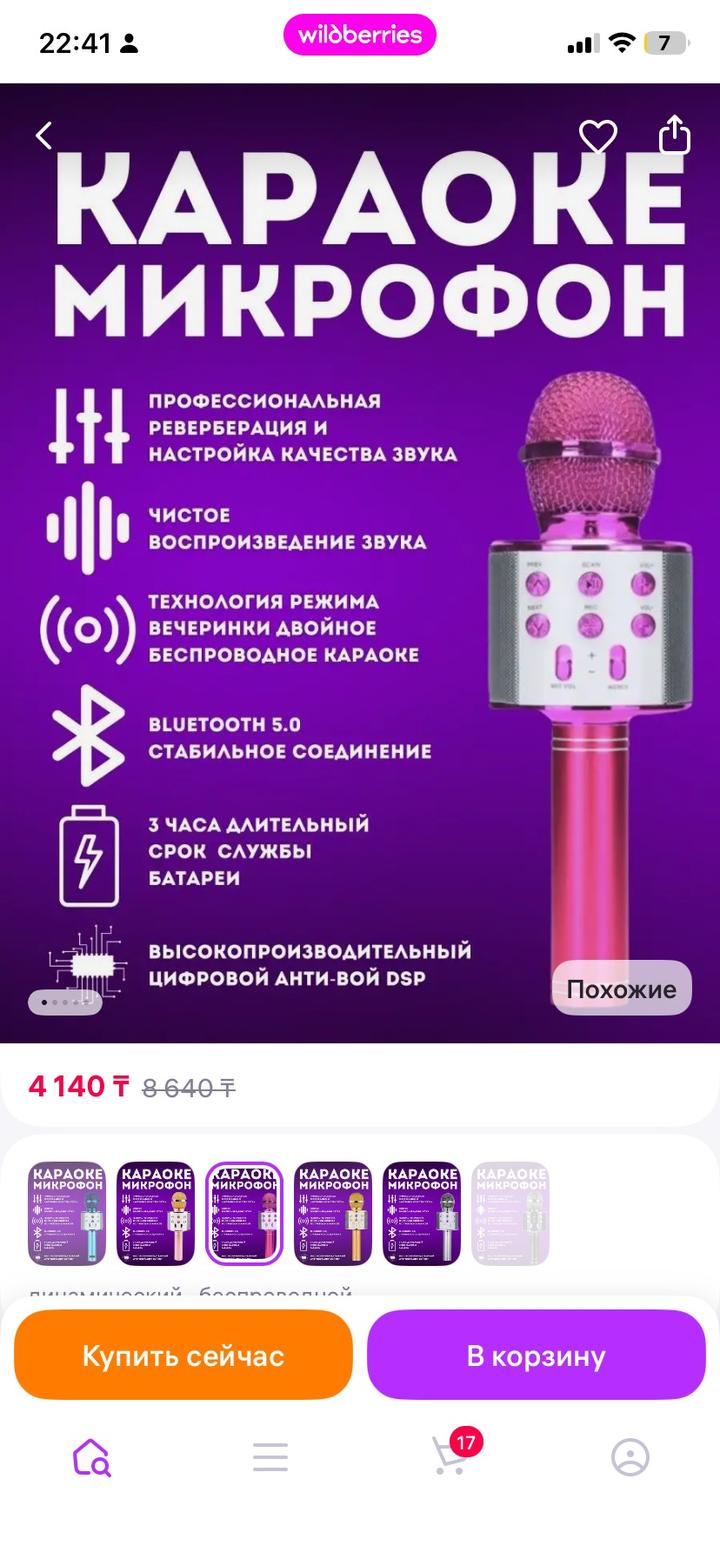The height and width of the screenshot is (1558, 720).
Task: Add the karaoke microphone to favorites
Action: click(598, 136)
